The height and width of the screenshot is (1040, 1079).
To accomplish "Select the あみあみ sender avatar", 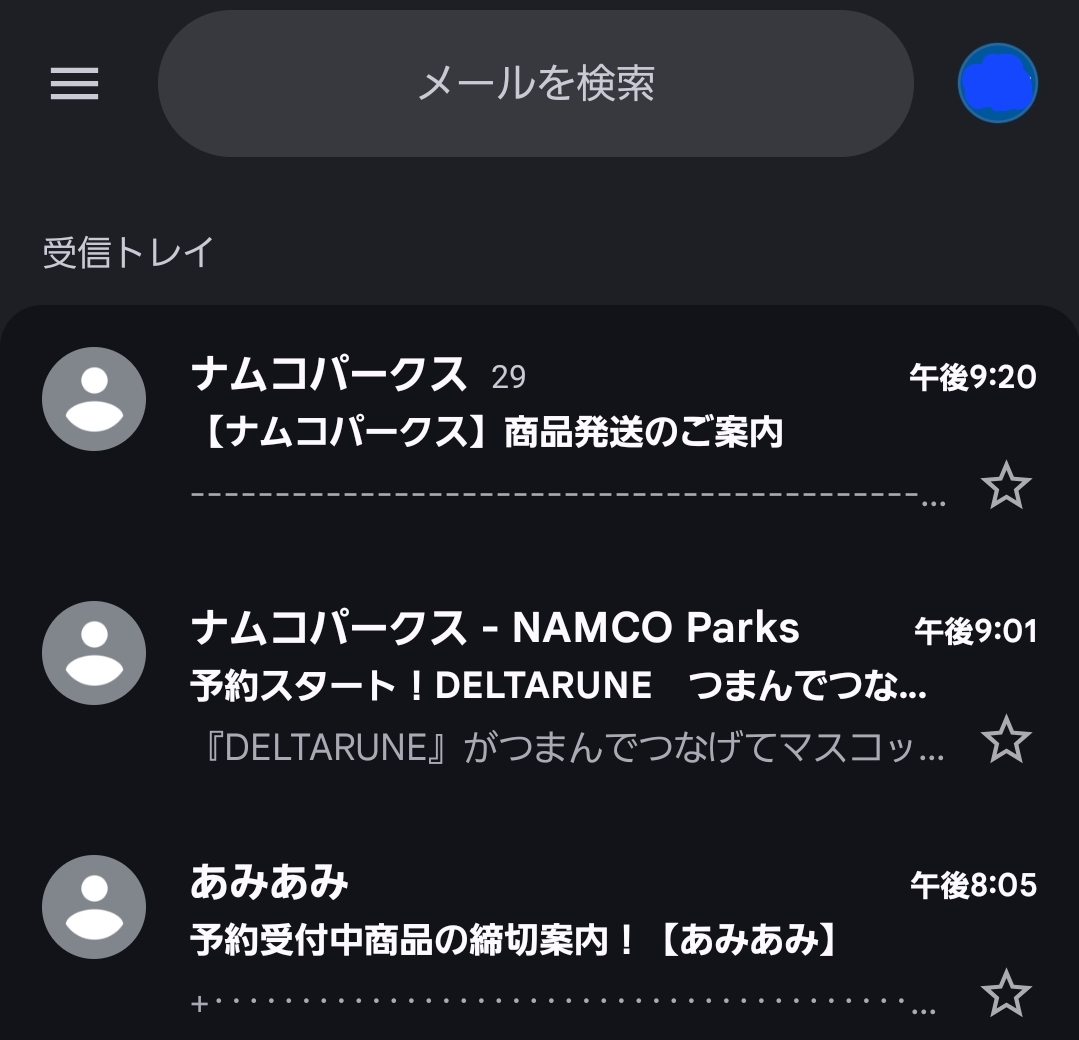I will pyautogui.click(x=94, y=907).
